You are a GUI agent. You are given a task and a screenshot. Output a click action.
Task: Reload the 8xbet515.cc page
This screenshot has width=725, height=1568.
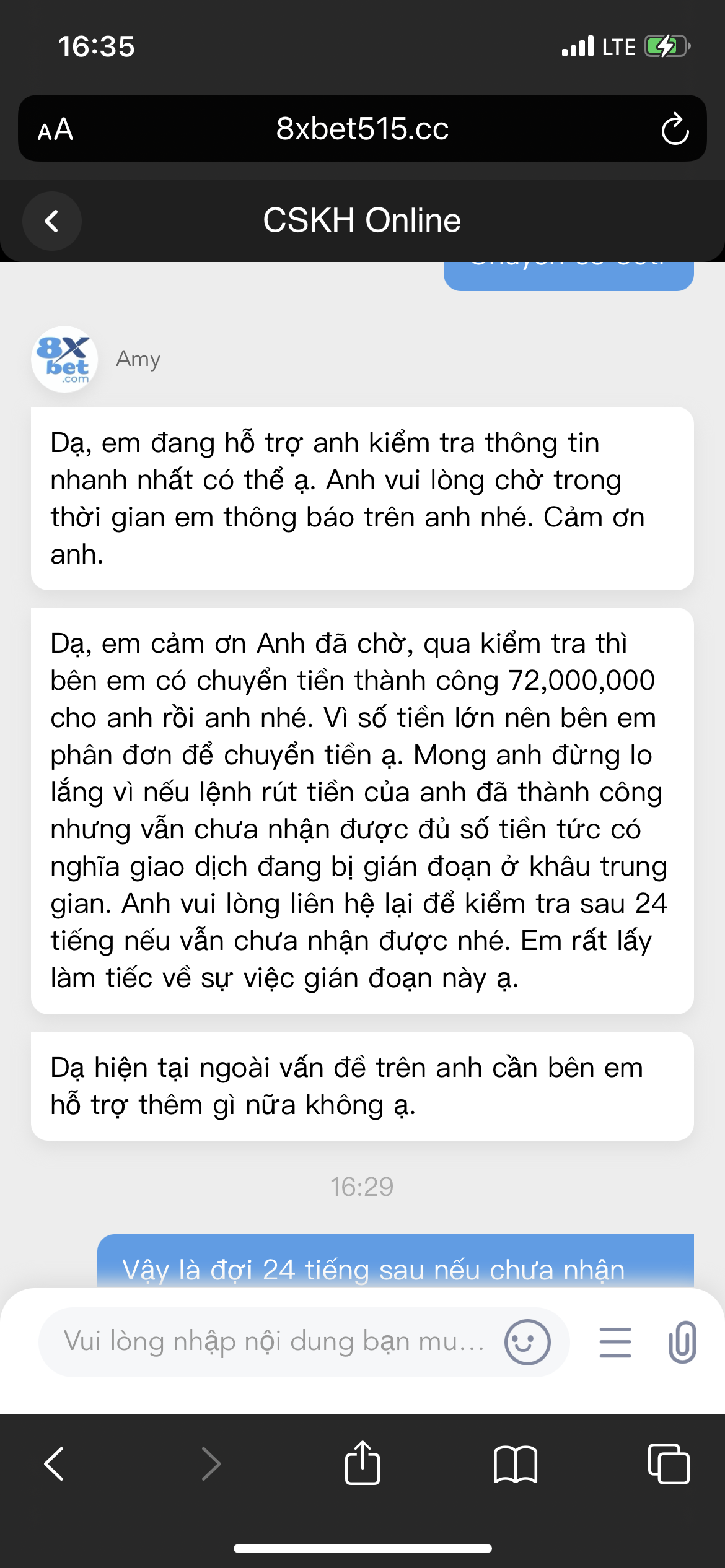point(675,129)
